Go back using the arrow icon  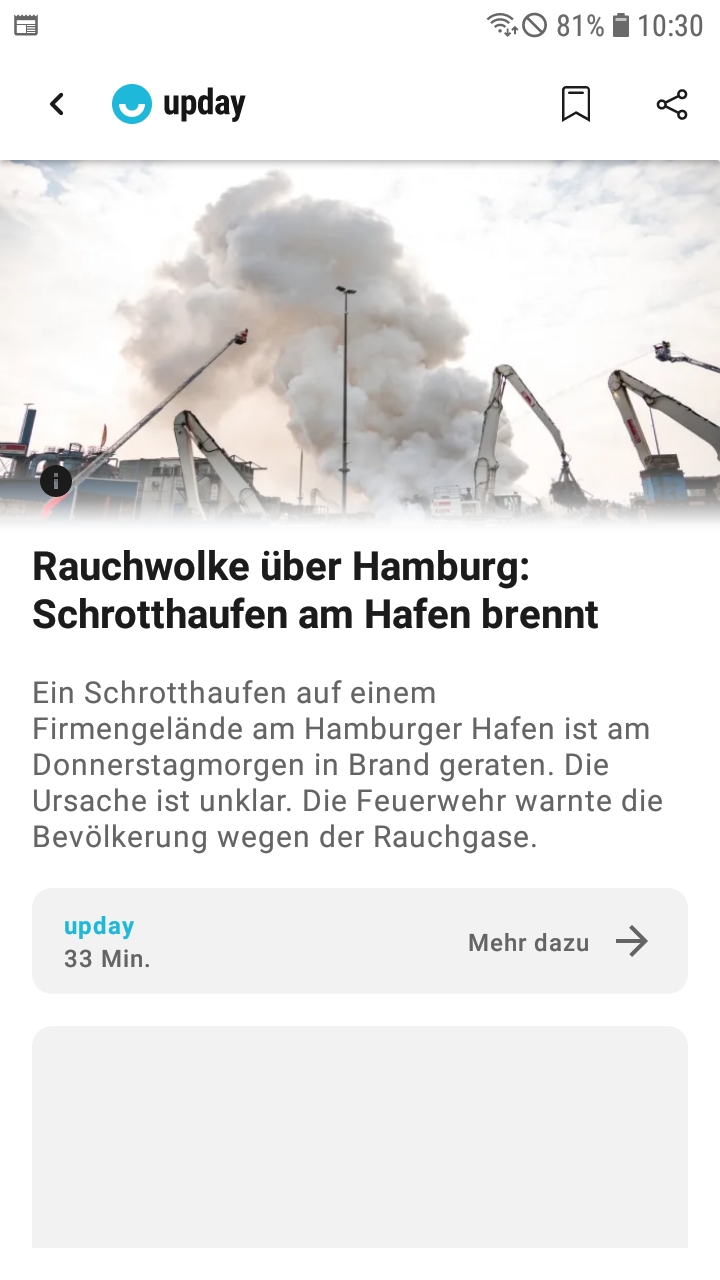click(57, 104)
